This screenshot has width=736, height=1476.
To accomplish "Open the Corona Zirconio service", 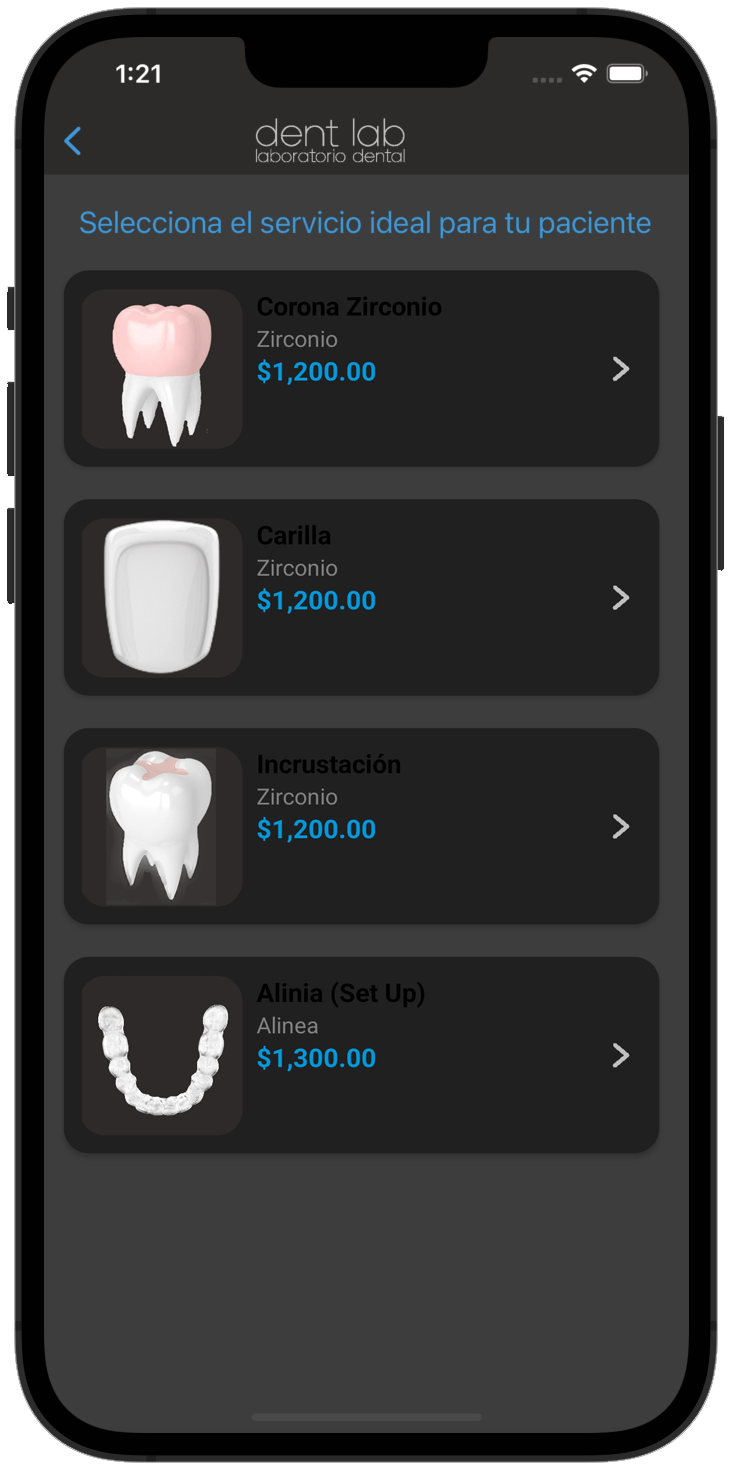I will (361, 368).
